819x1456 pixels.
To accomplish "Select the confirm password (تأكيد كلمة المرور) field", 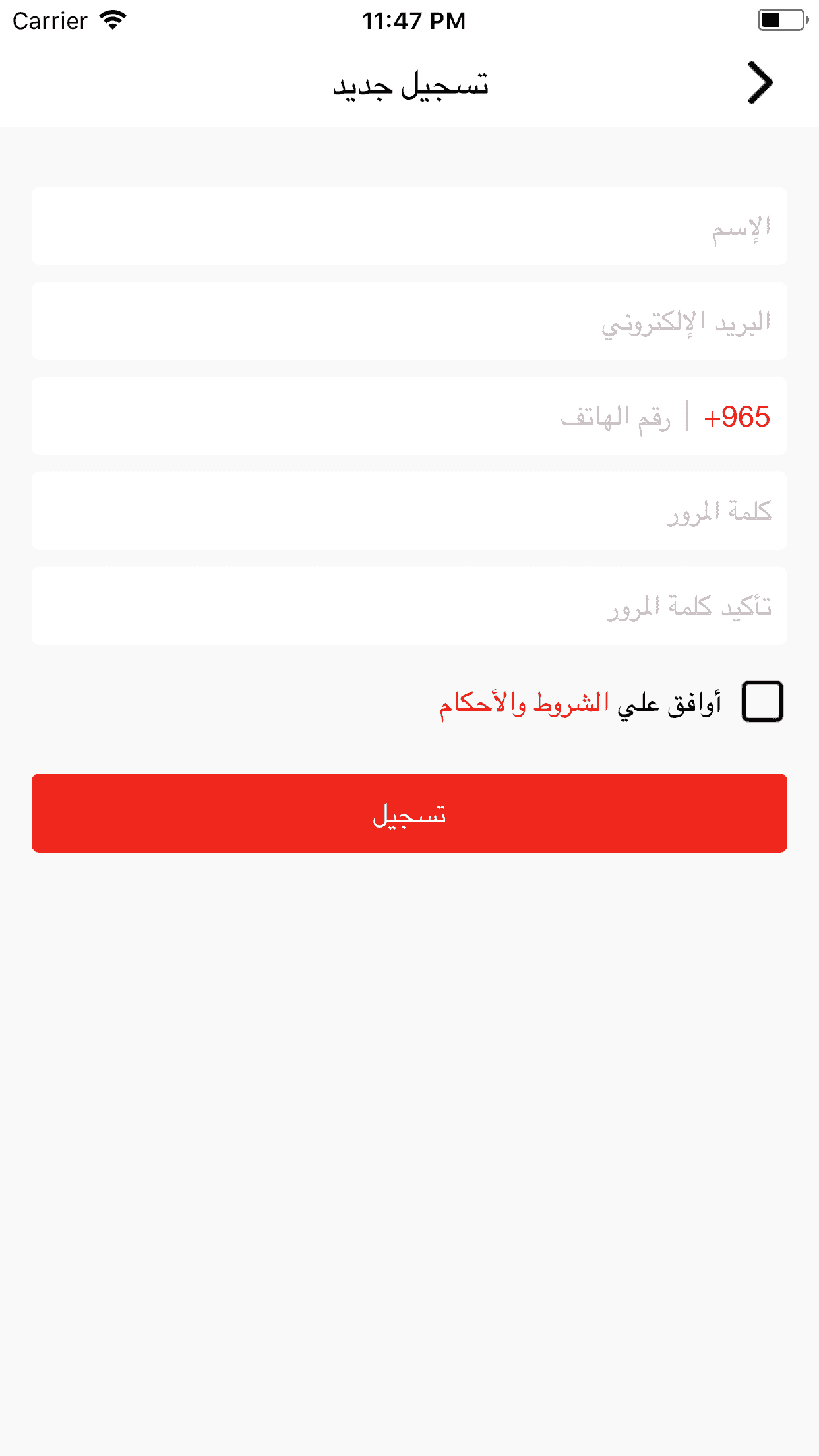I will (409, 607).
